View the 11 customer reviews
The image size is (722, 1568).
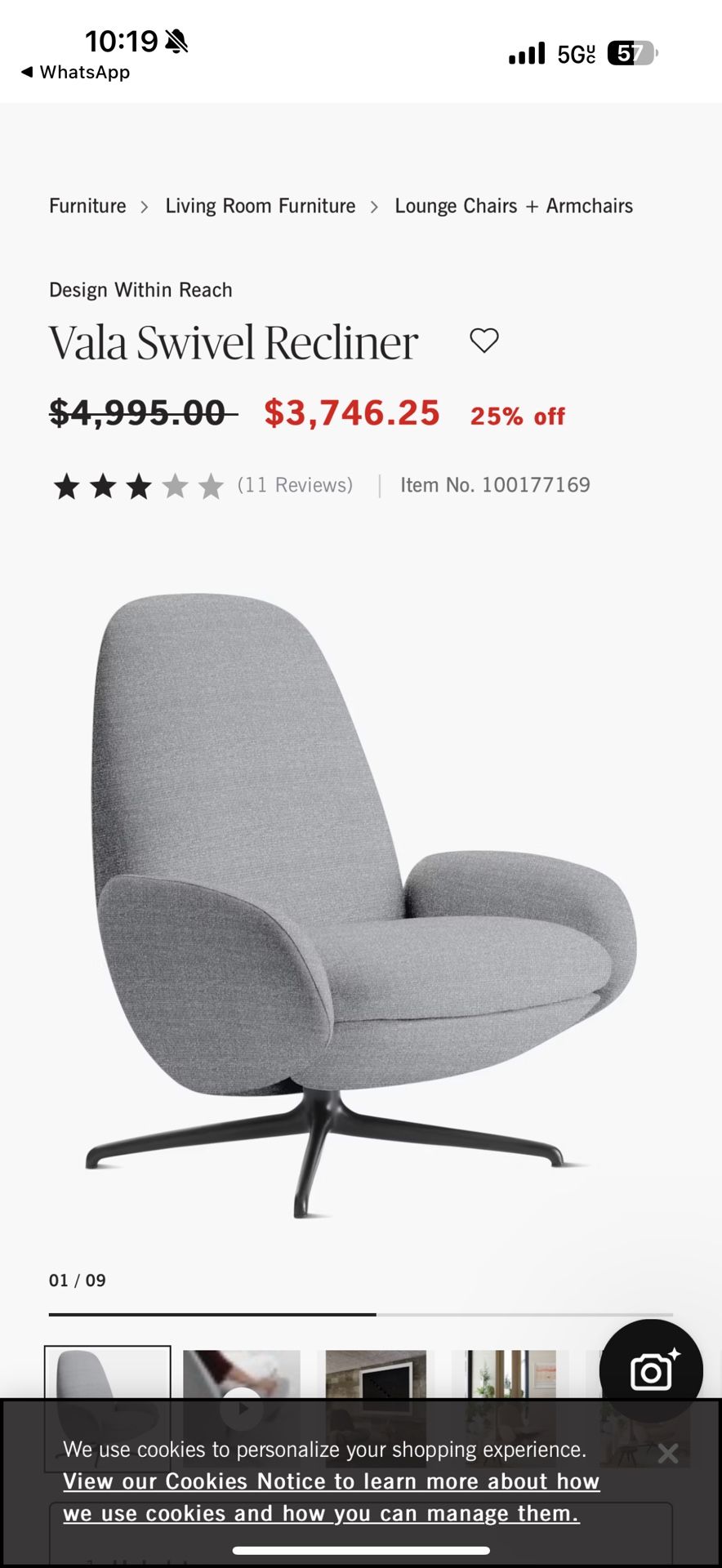[294, 484]
